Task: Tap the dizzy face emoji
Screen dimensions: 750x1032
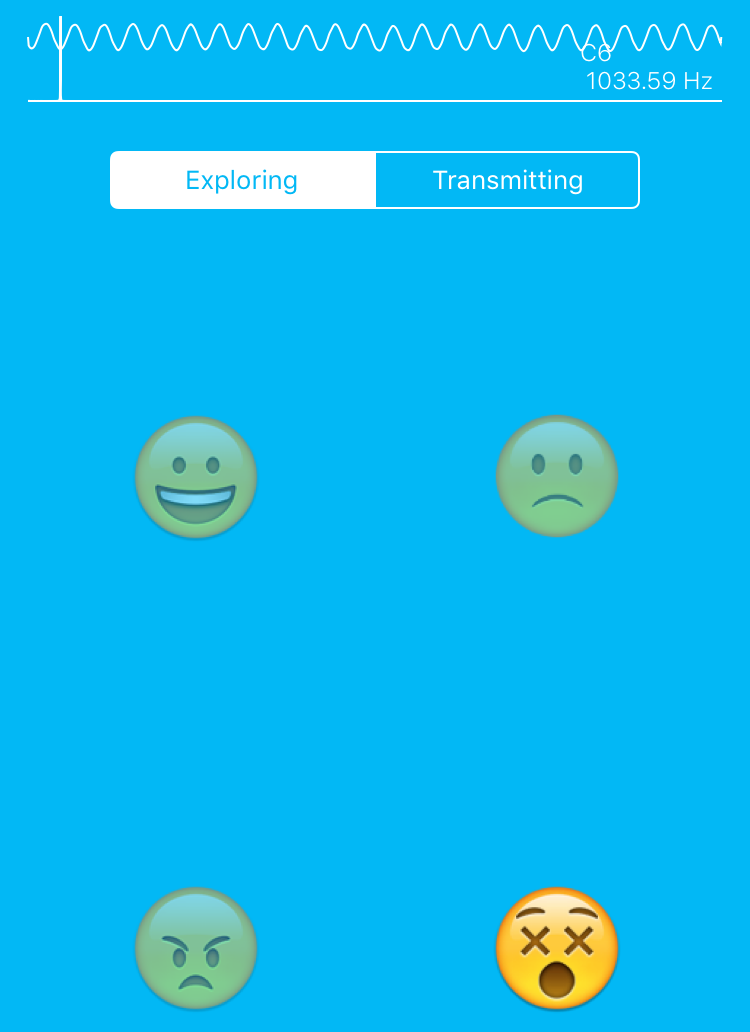Action: pos(557,948)
